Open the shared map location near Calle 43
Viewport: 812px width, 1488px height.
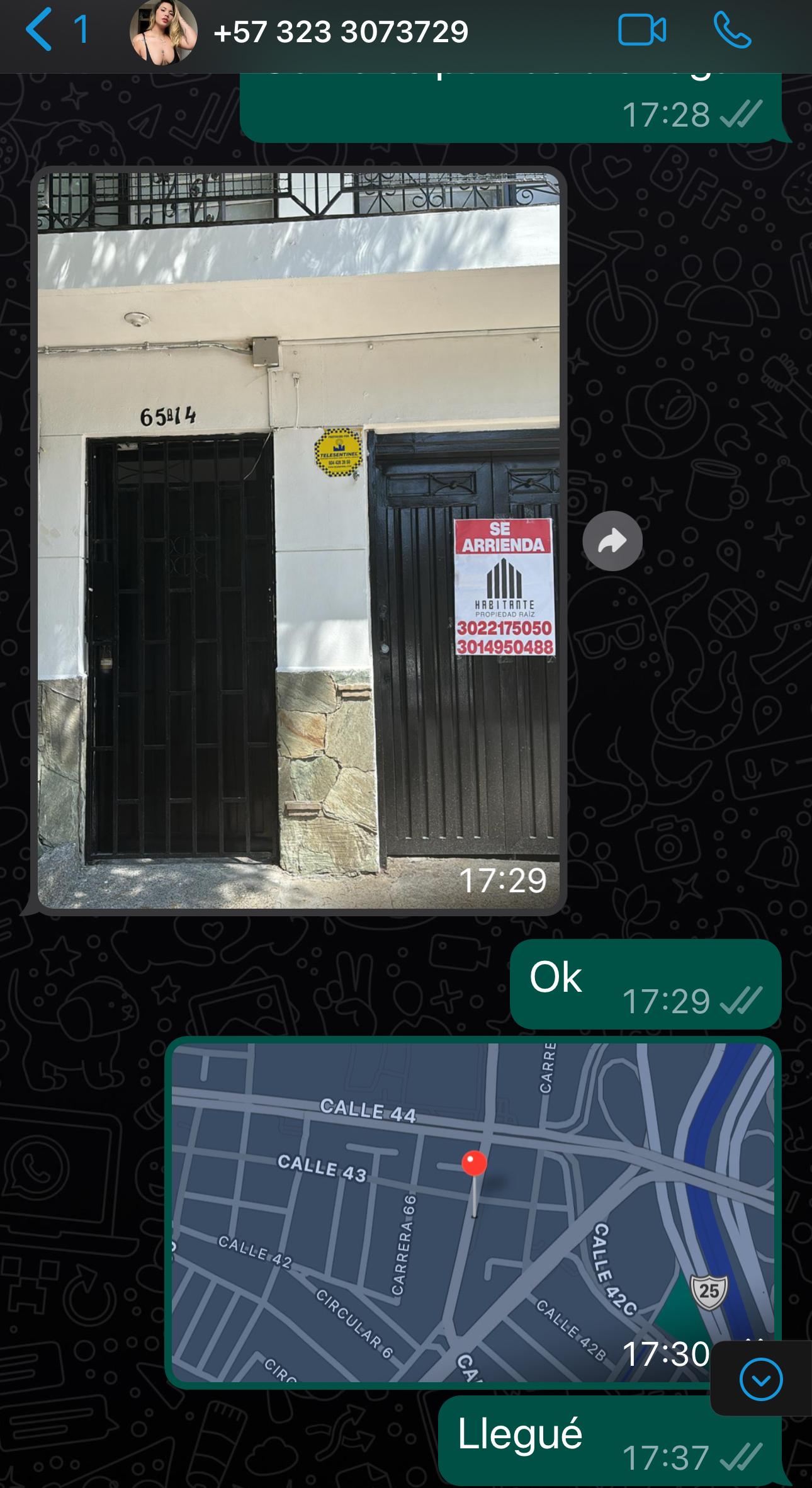tap(473, 1213)
